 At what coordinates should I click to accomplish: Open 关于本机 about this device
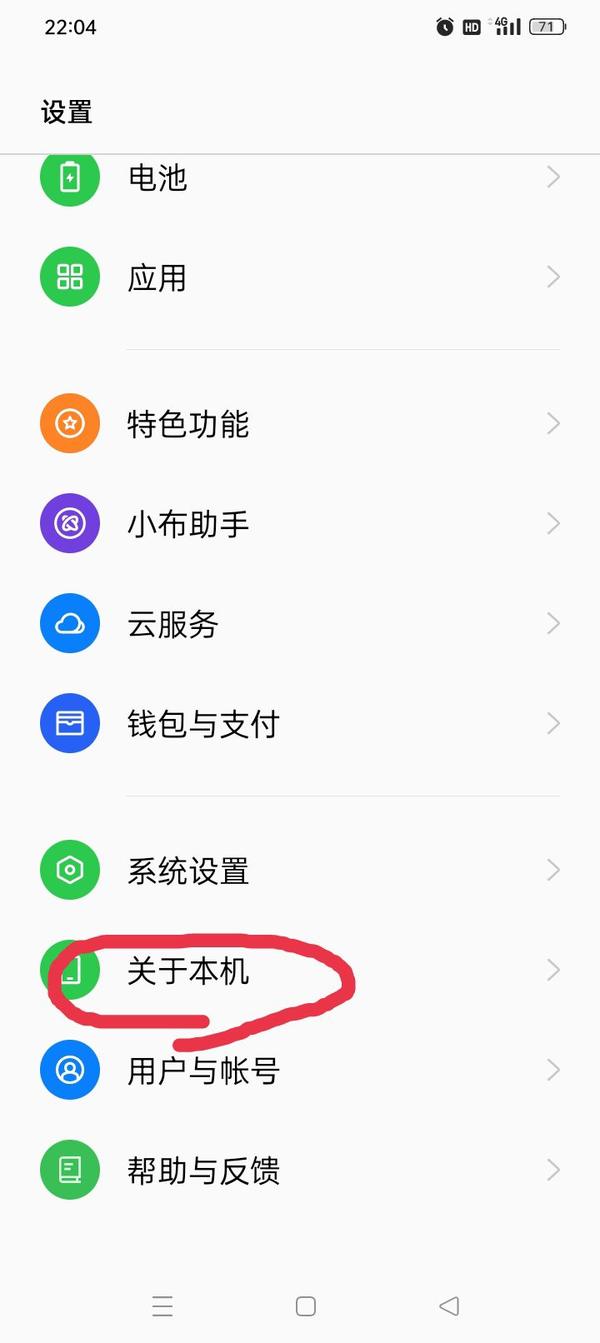click(x=300, y=970)
